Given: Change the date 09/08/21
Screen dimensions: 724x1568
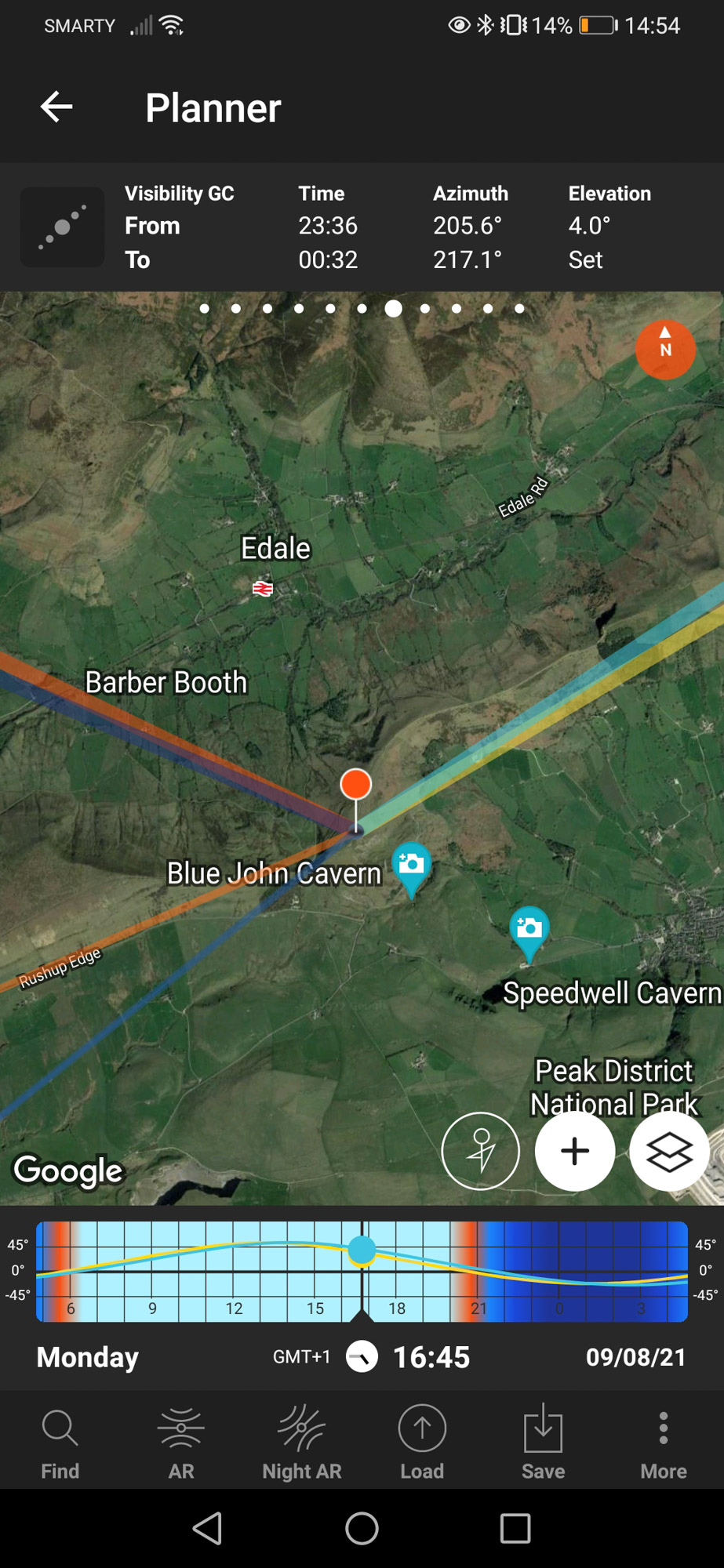Looking at the screenshot, I should click(636, 1357).
